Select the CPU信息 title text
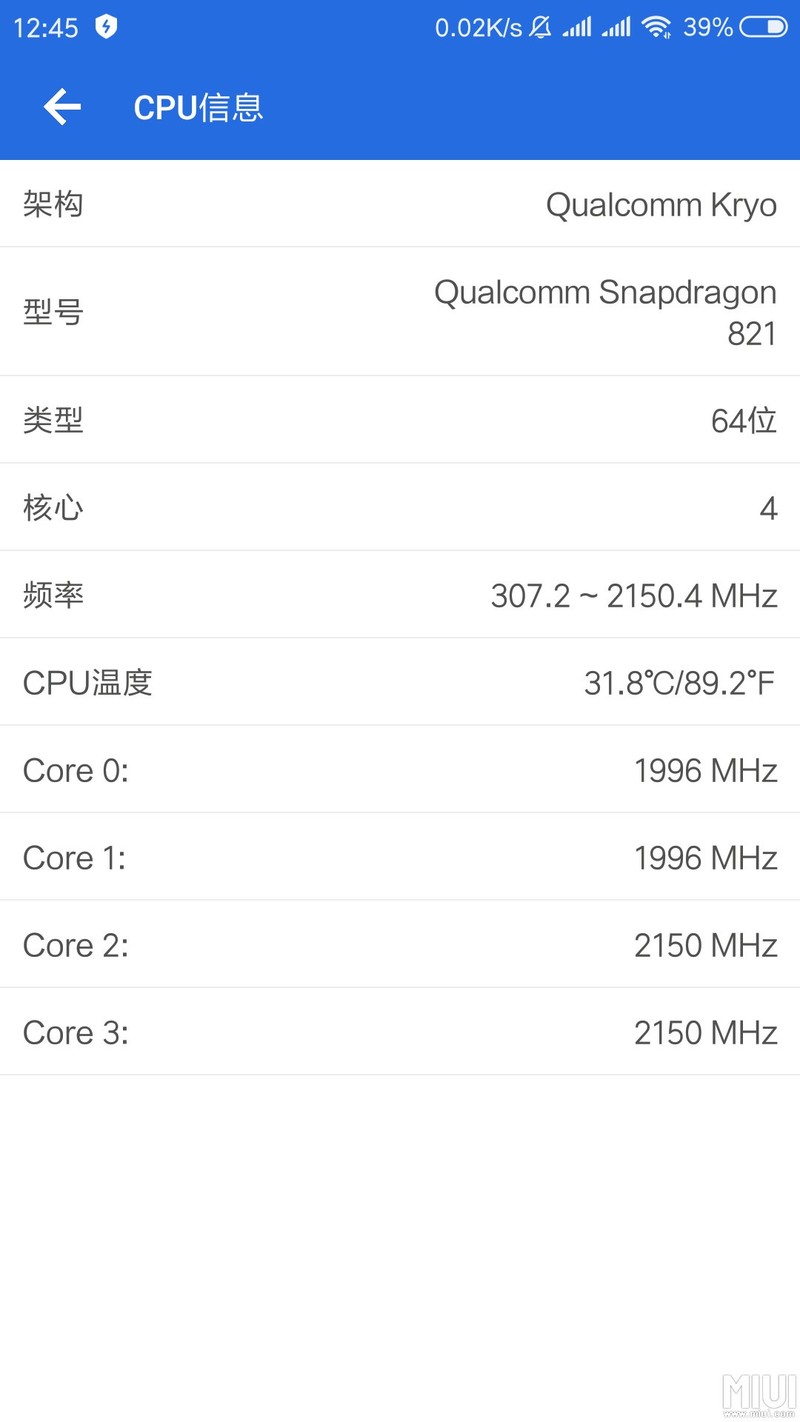The image size is (800, 1422). [x=199, y=106]
